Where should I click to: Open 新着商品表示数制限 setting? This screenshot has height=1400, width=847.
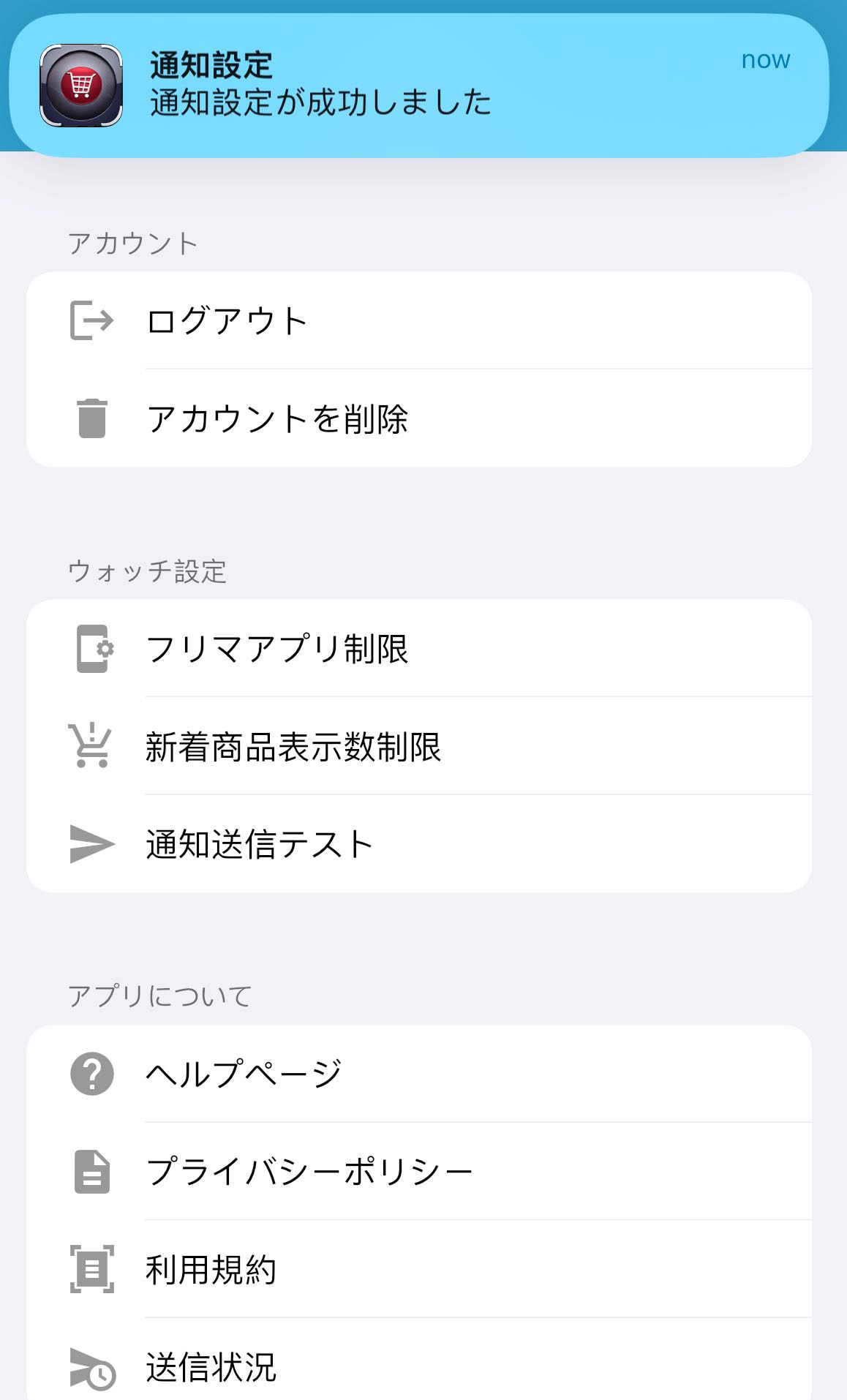419,746
